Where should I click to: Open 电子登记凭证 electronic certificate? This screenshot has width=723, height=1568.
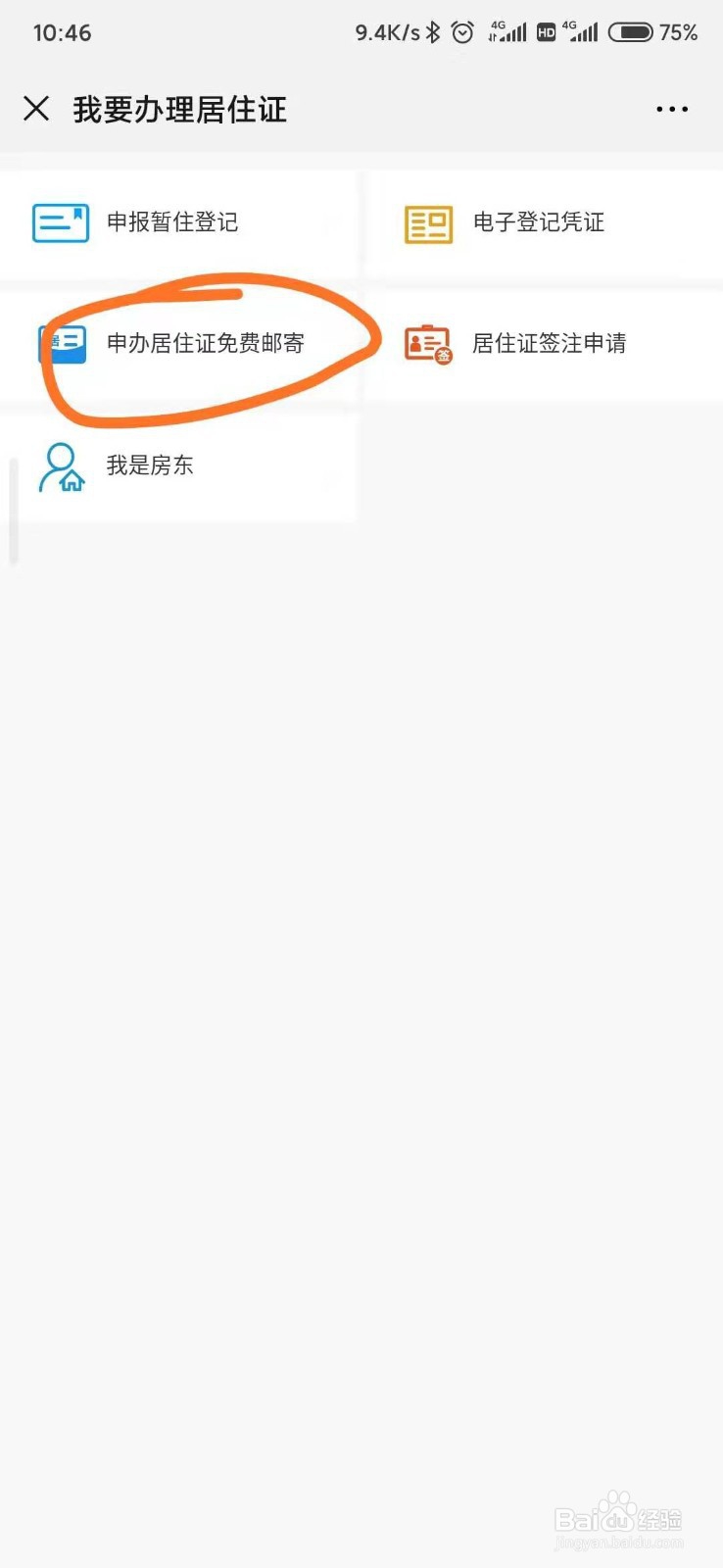pyautogui.click(x=540, y=222)
